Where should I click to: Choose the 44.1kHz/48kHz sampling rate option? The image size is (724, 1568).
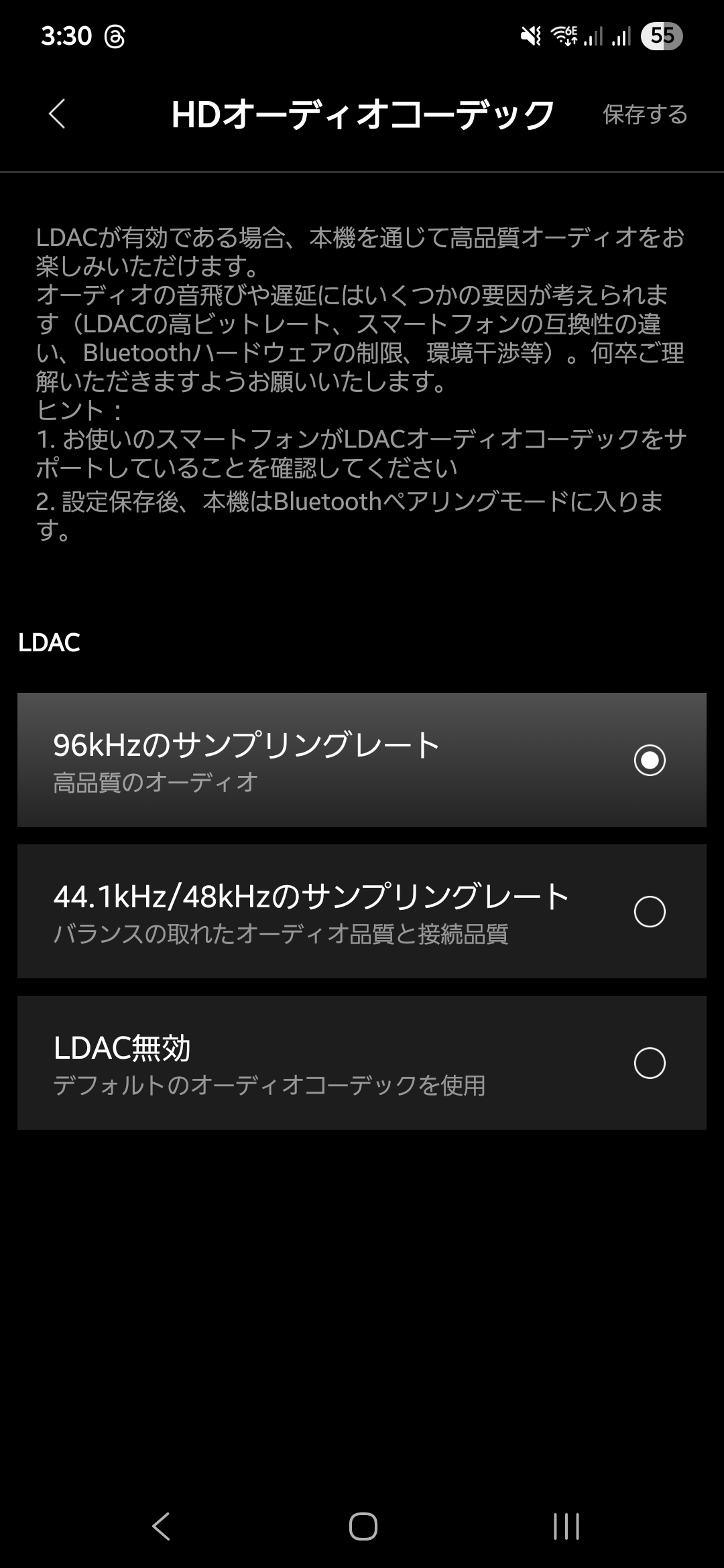point(362,911)
